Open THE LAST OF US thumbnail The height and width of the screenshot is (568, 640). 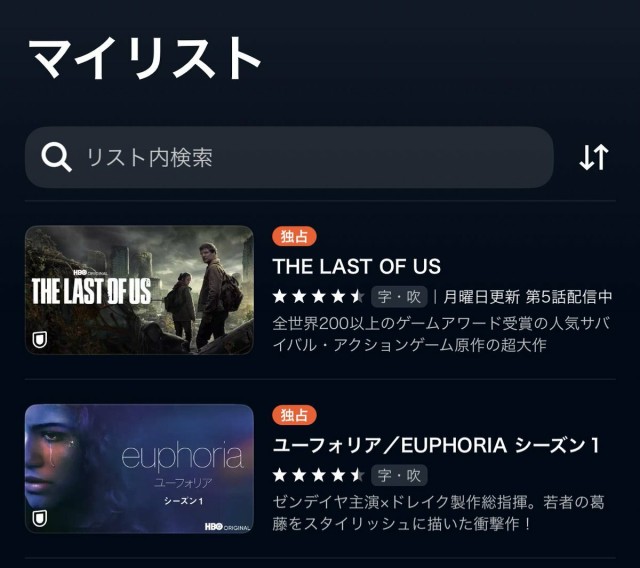139,290
